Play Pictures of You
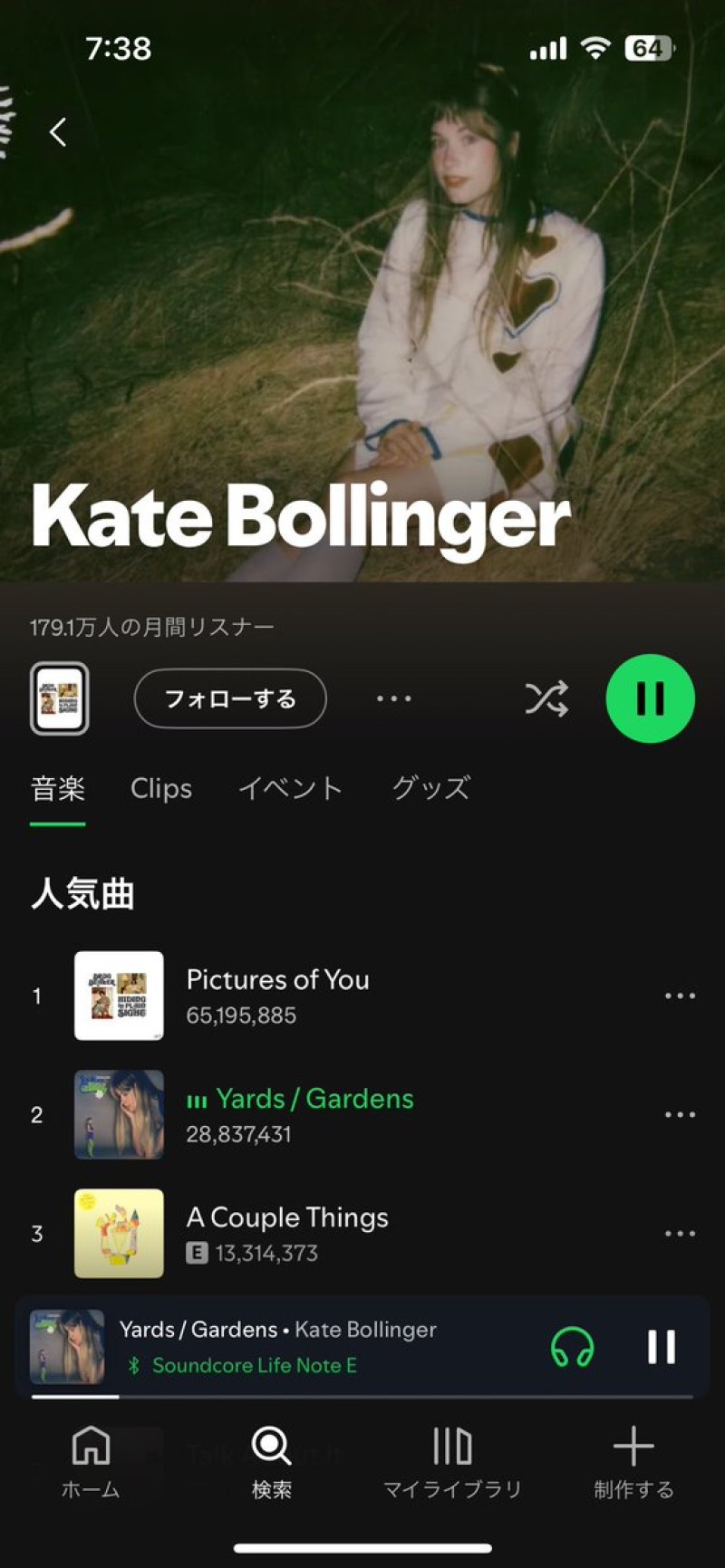The width and height of the screenshot is (725, 1568). [x=277, y=995]
